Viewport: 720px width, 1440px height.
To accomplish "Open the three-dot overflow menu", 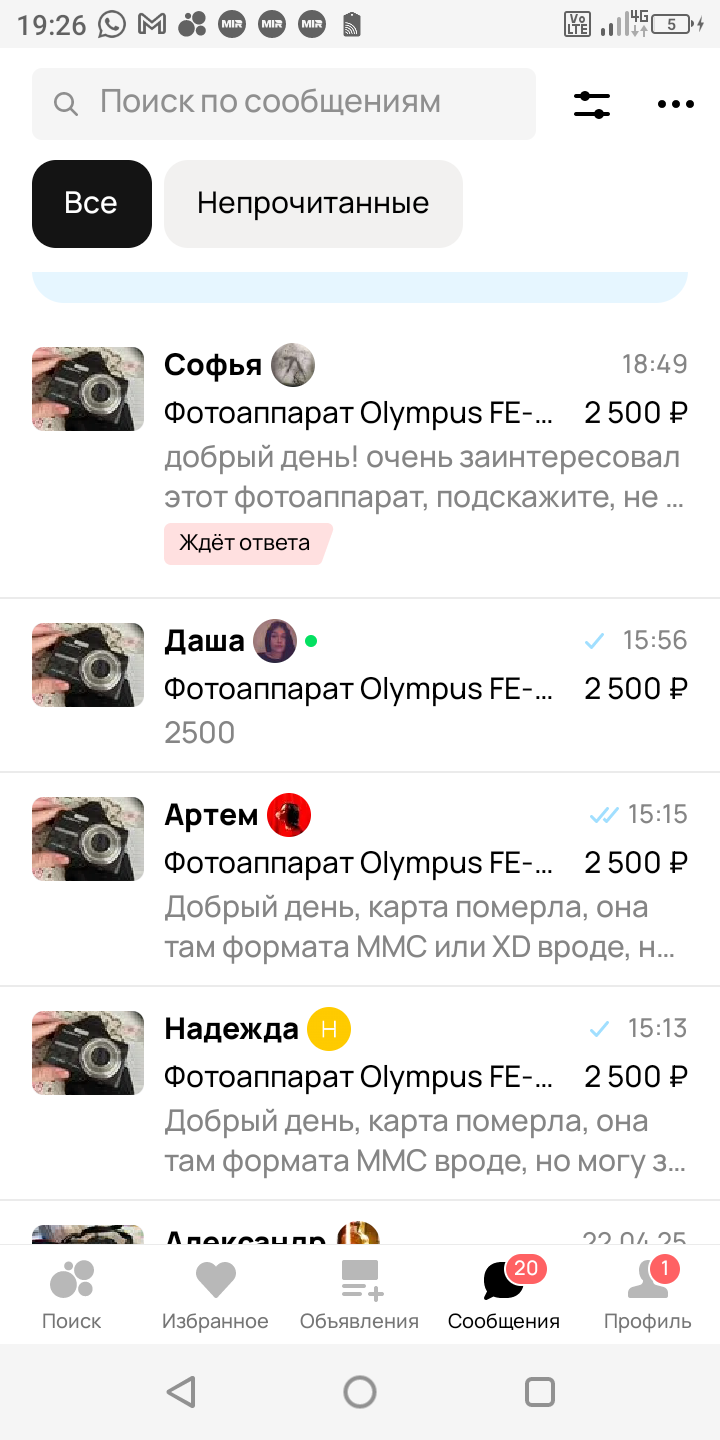I will [675, 104].
